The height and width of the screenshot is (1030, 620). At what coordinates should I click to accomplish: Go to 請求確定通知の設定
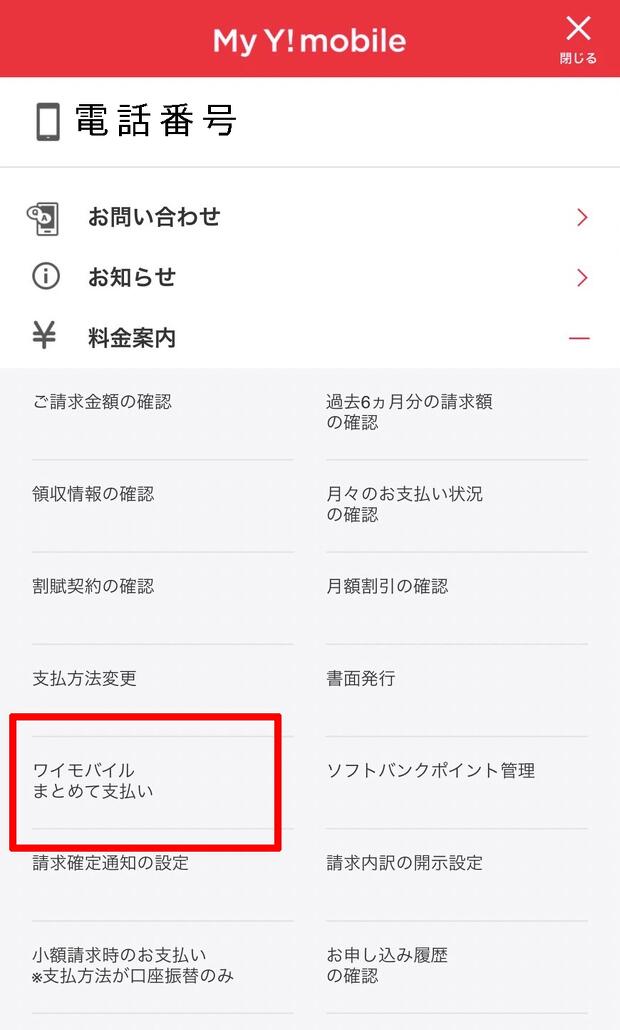[111, 862]
